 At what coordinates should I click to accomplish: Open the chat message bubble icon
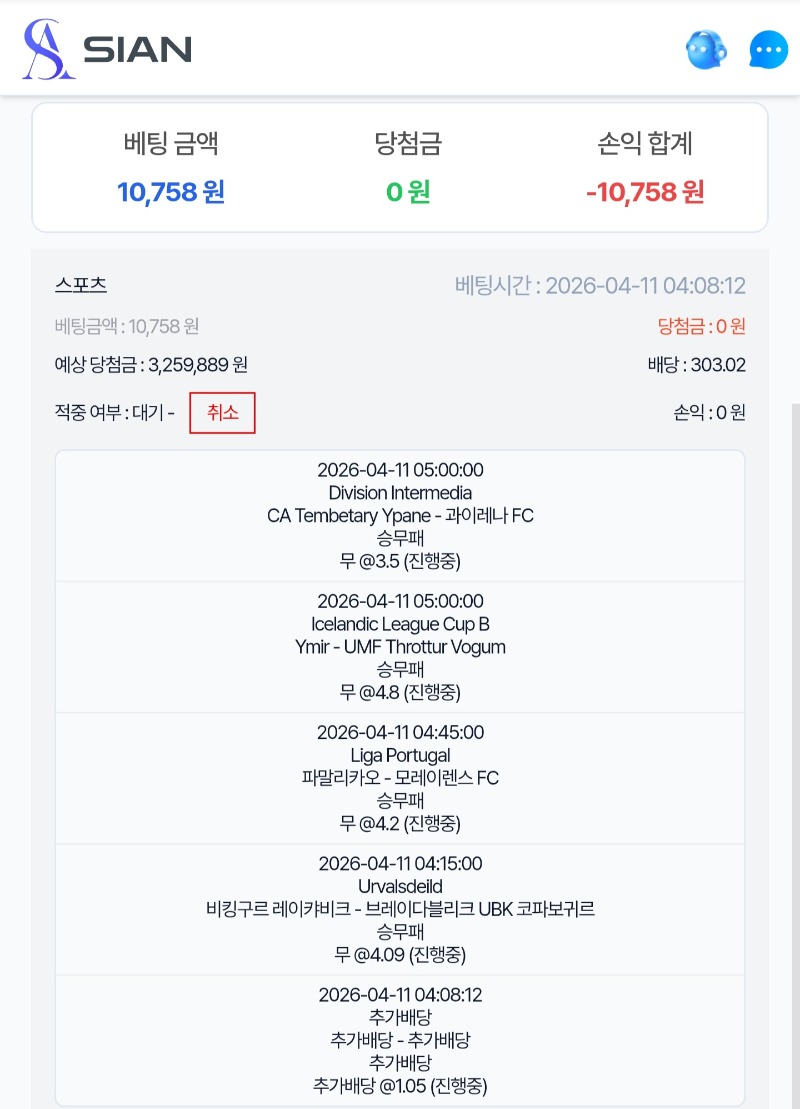(x=768, y=50)
